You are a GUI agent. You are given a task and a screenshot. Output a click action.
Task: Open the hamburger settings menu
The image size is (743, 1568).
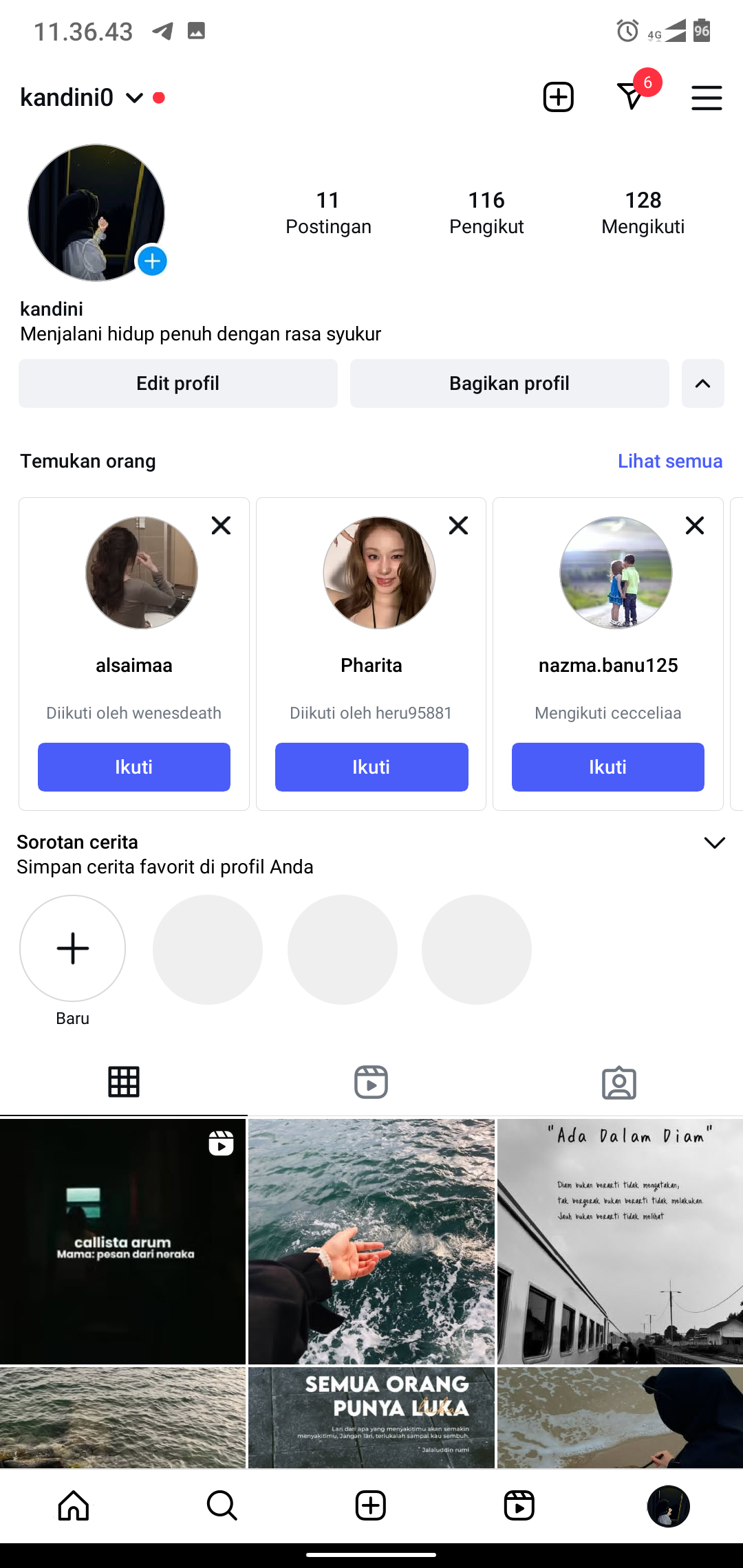coord(707,98)
